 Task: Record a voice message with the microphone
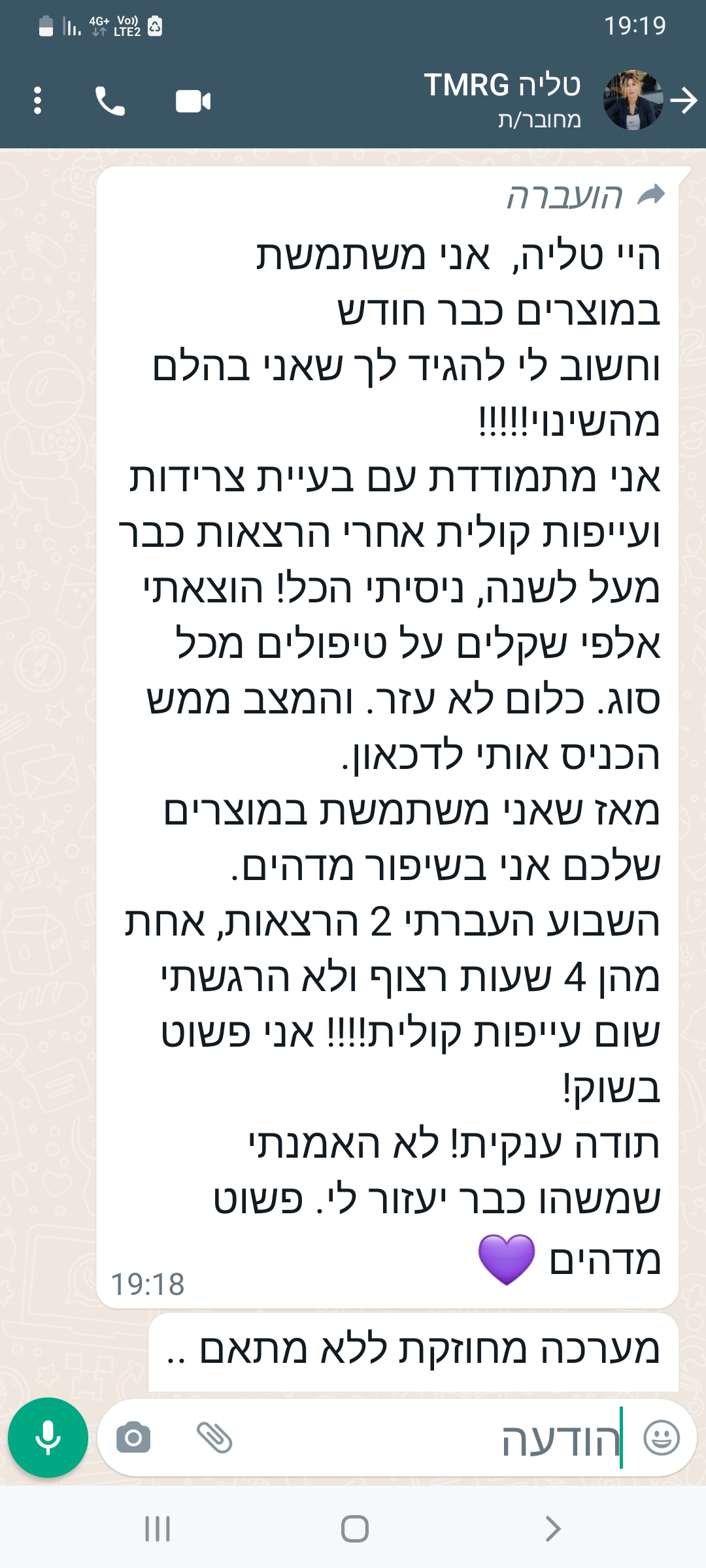tap(48, 1437)
